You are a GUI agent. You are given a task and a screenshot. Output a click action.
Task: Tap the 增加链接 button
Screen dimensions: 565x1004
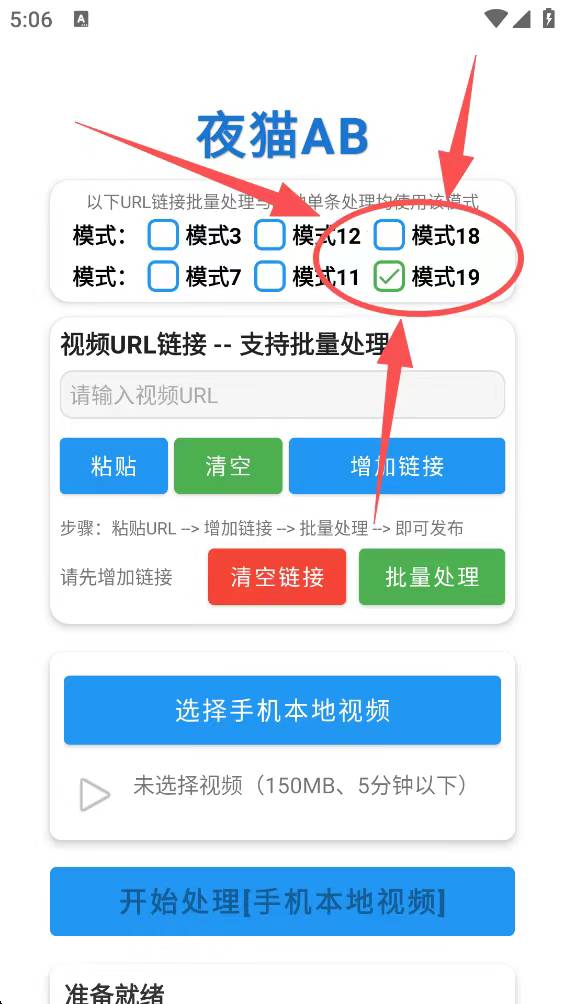397,466
